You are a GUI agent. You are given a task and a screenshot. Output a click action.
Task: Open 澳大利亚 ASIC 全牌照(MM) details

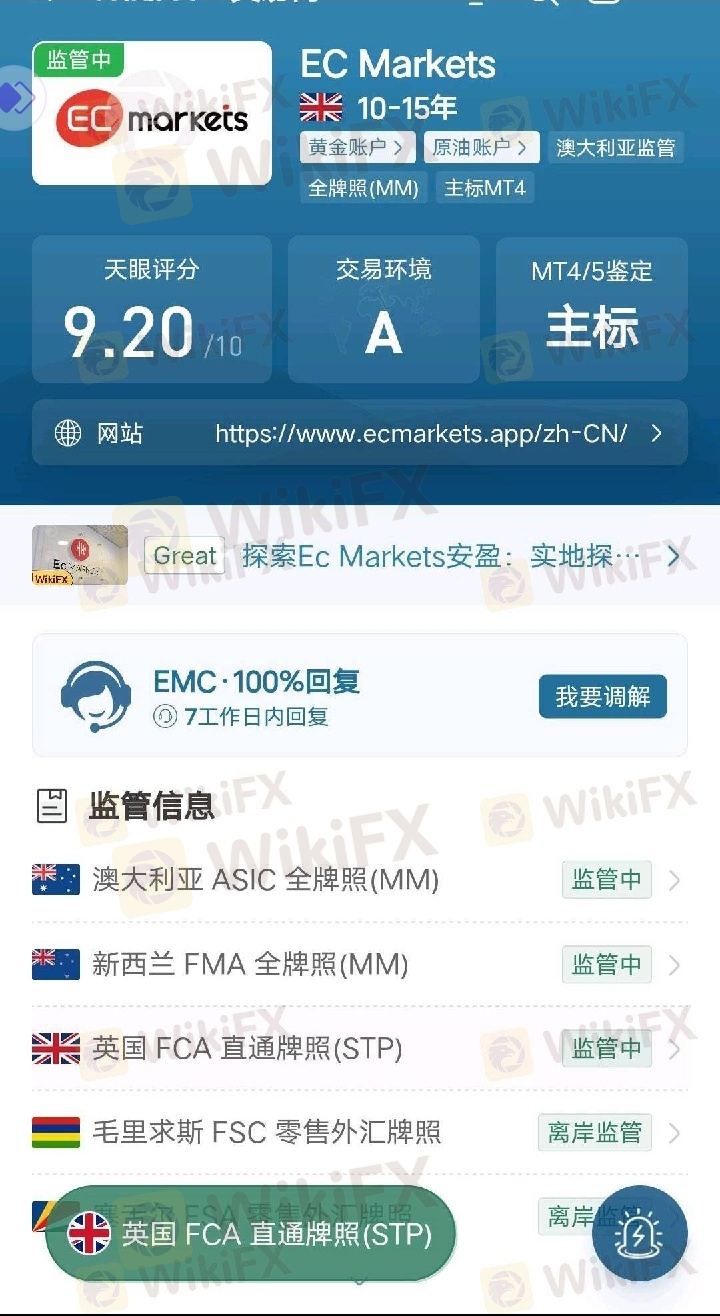click(360, 880)
